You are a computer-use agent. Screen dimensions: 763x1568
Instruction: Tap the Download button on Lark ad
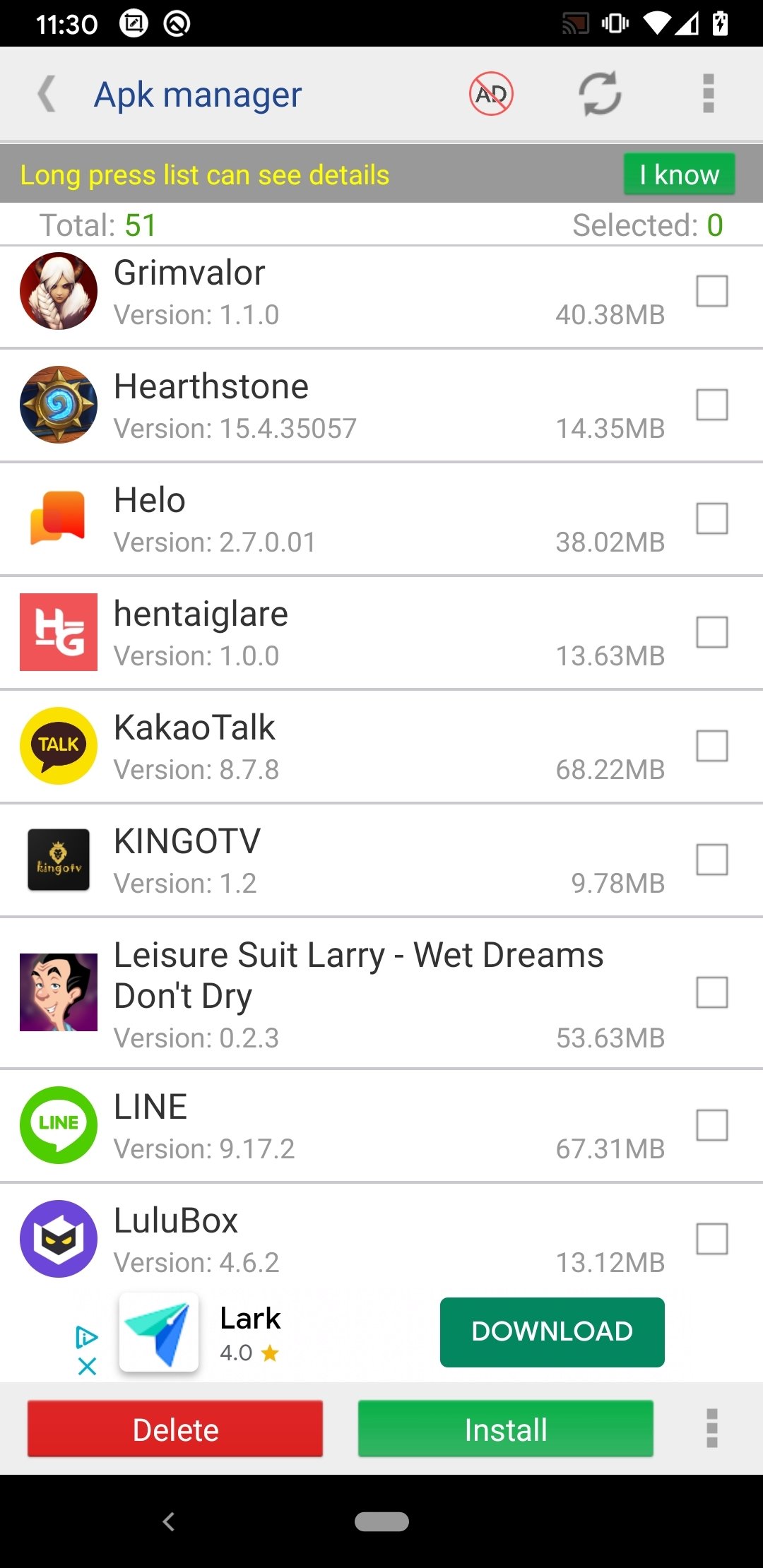tap(552, 1331)
